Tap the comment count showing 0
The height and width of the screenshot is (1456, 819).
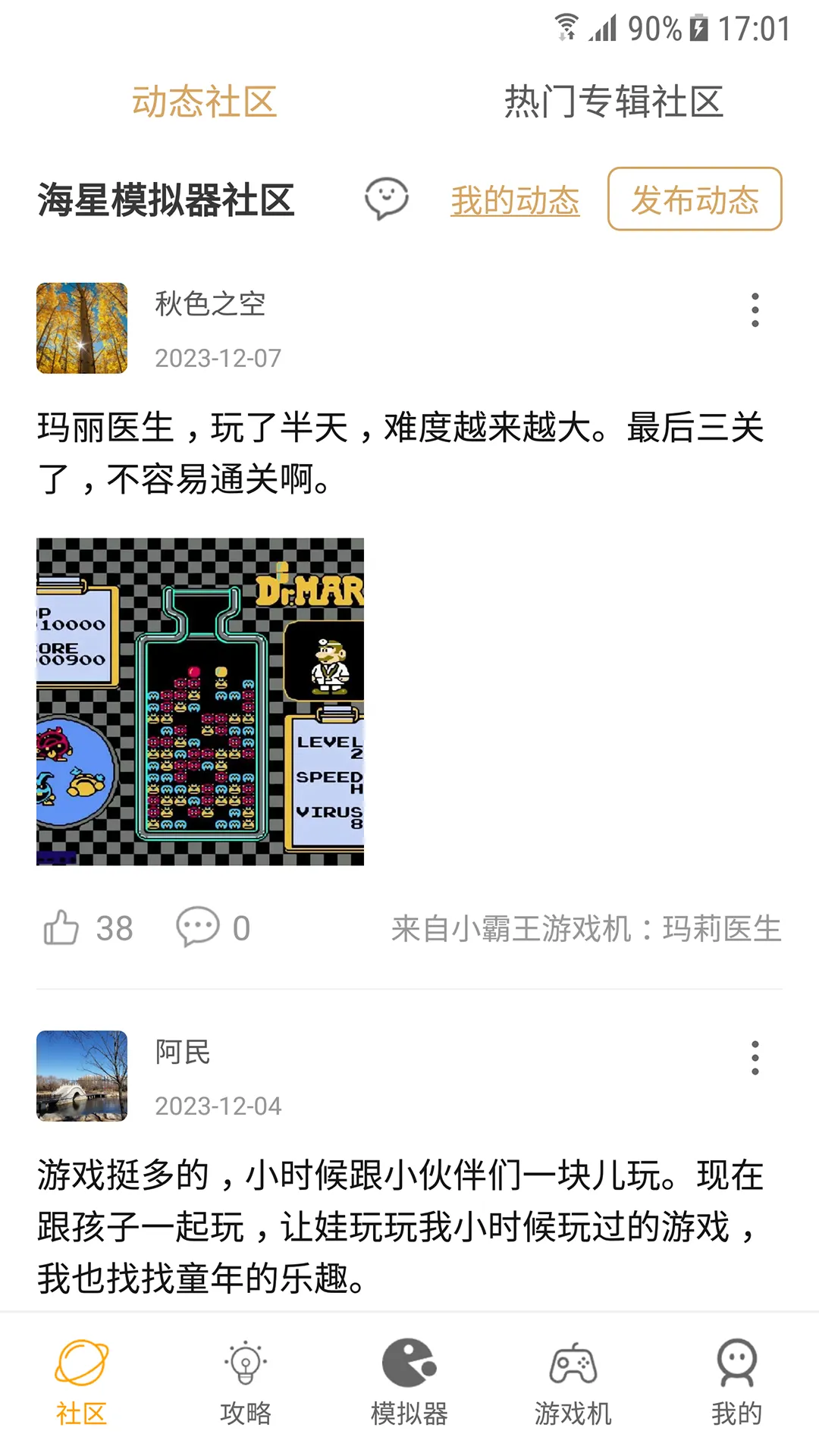coord(241,928)
